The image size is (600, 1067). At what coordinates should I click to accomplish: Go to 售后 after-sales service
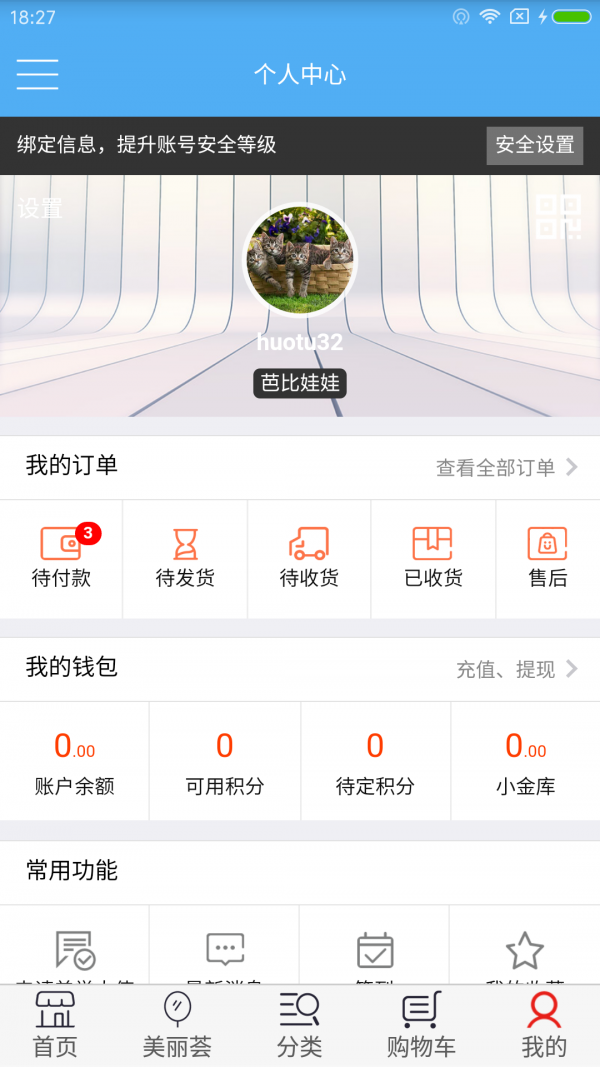(x=548, y=558)
